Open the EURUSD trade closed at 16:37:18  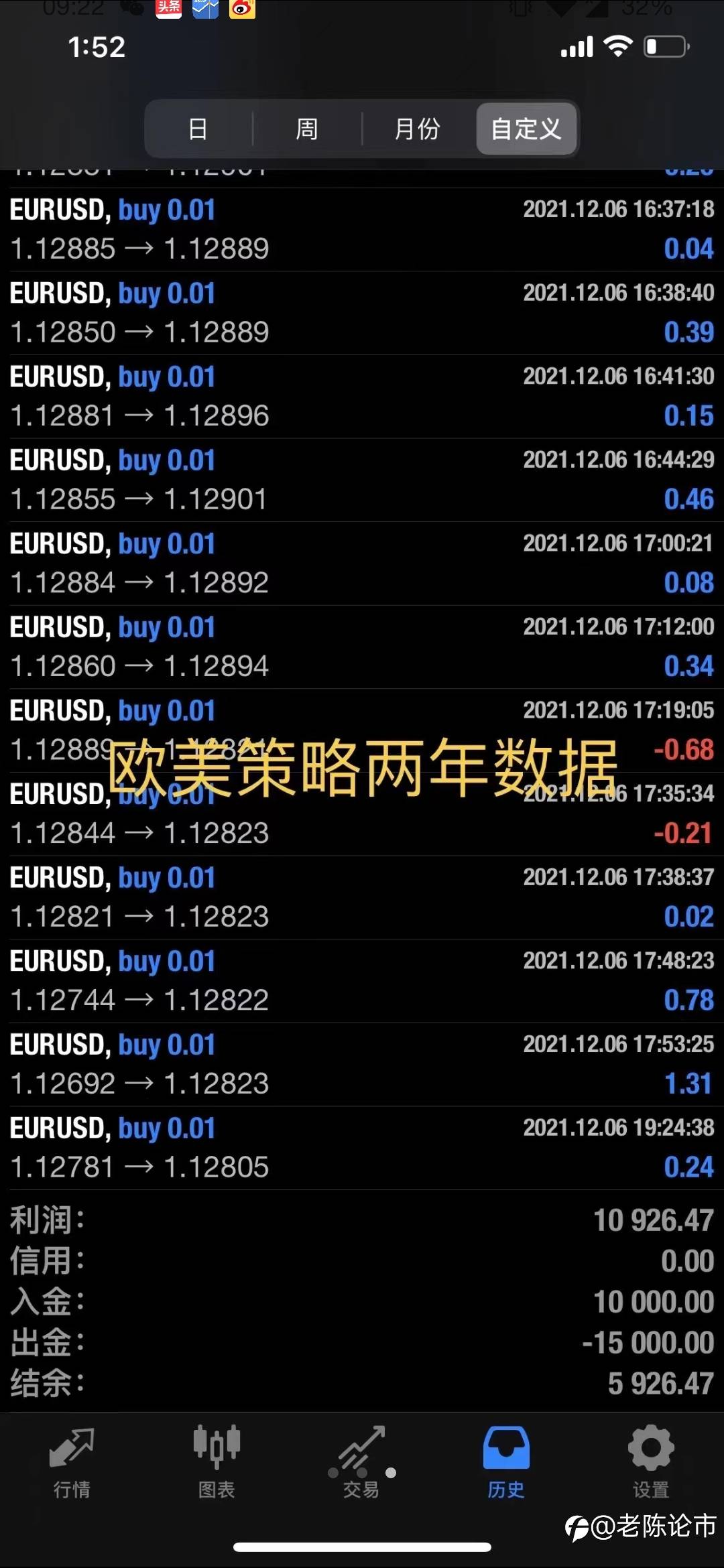[362, 229]
